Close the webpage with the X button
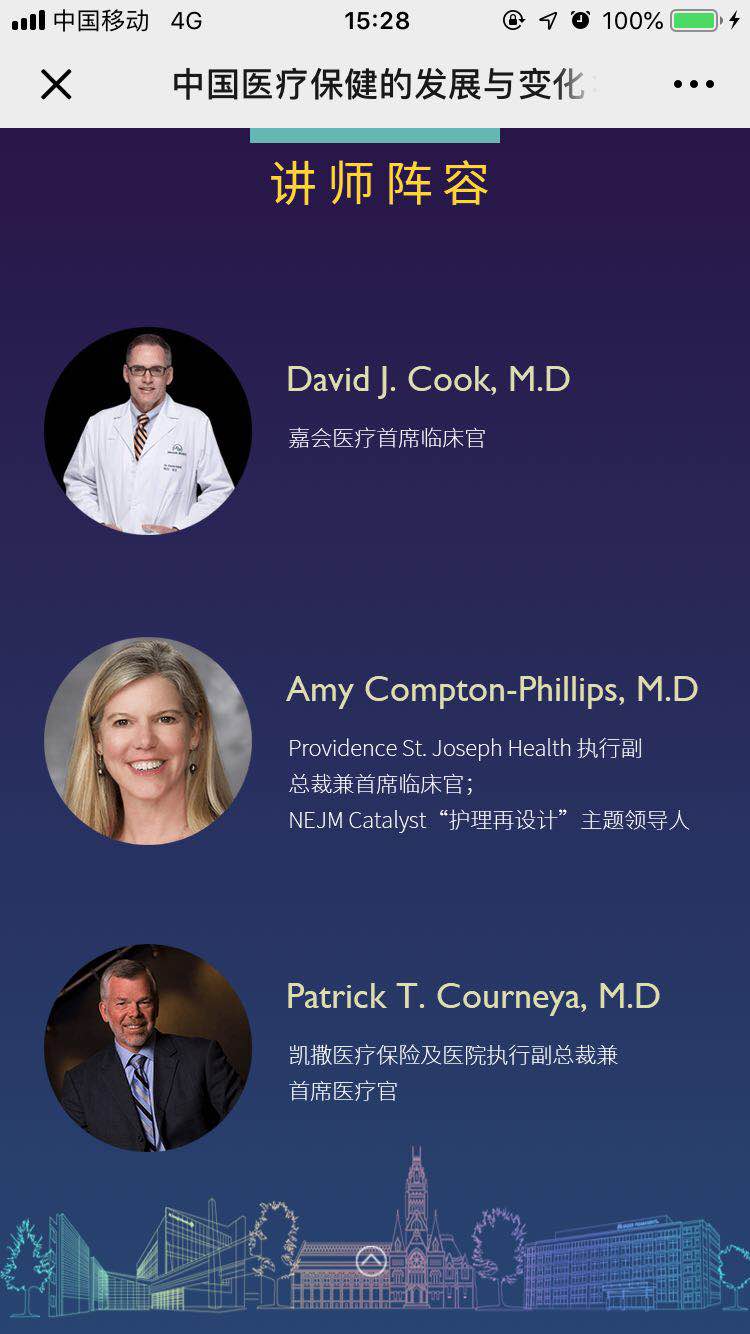 [x=56, y=85]
